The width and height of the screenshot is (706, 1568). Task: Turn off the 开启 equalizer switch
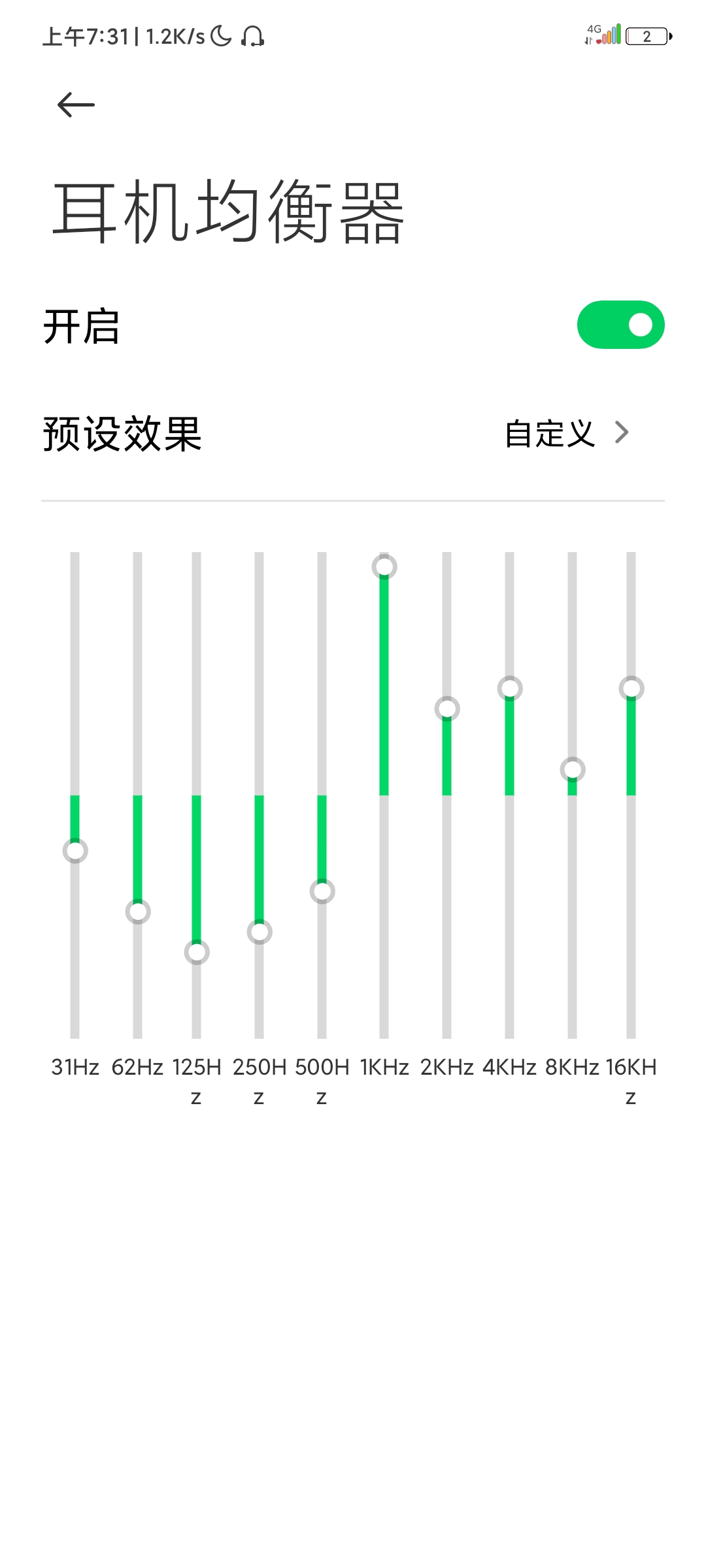coord(620,325)
